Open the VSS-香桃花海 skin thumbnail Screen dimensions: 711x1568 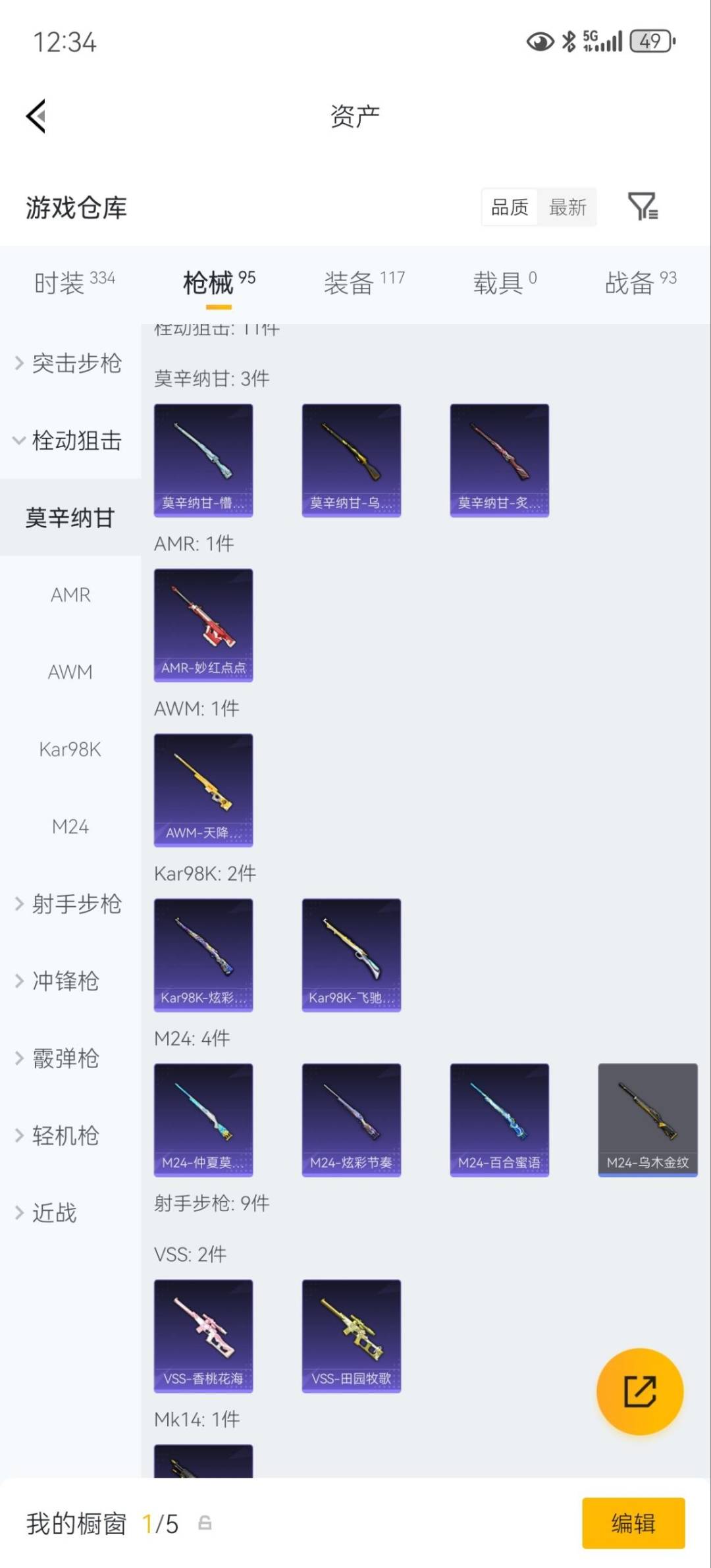(203, 1336)
